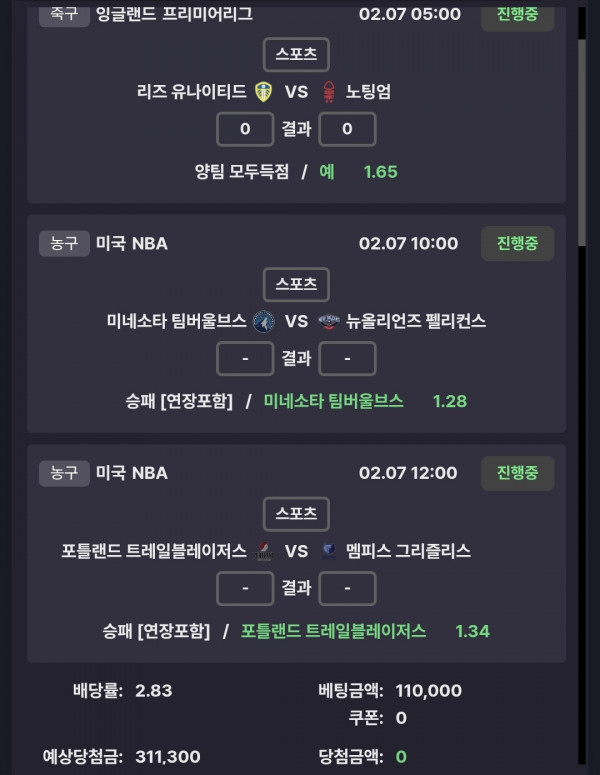Select the 스포츠 button above 미네소타 팀버울브스 match
600x775 pixels.
[296, 284]
